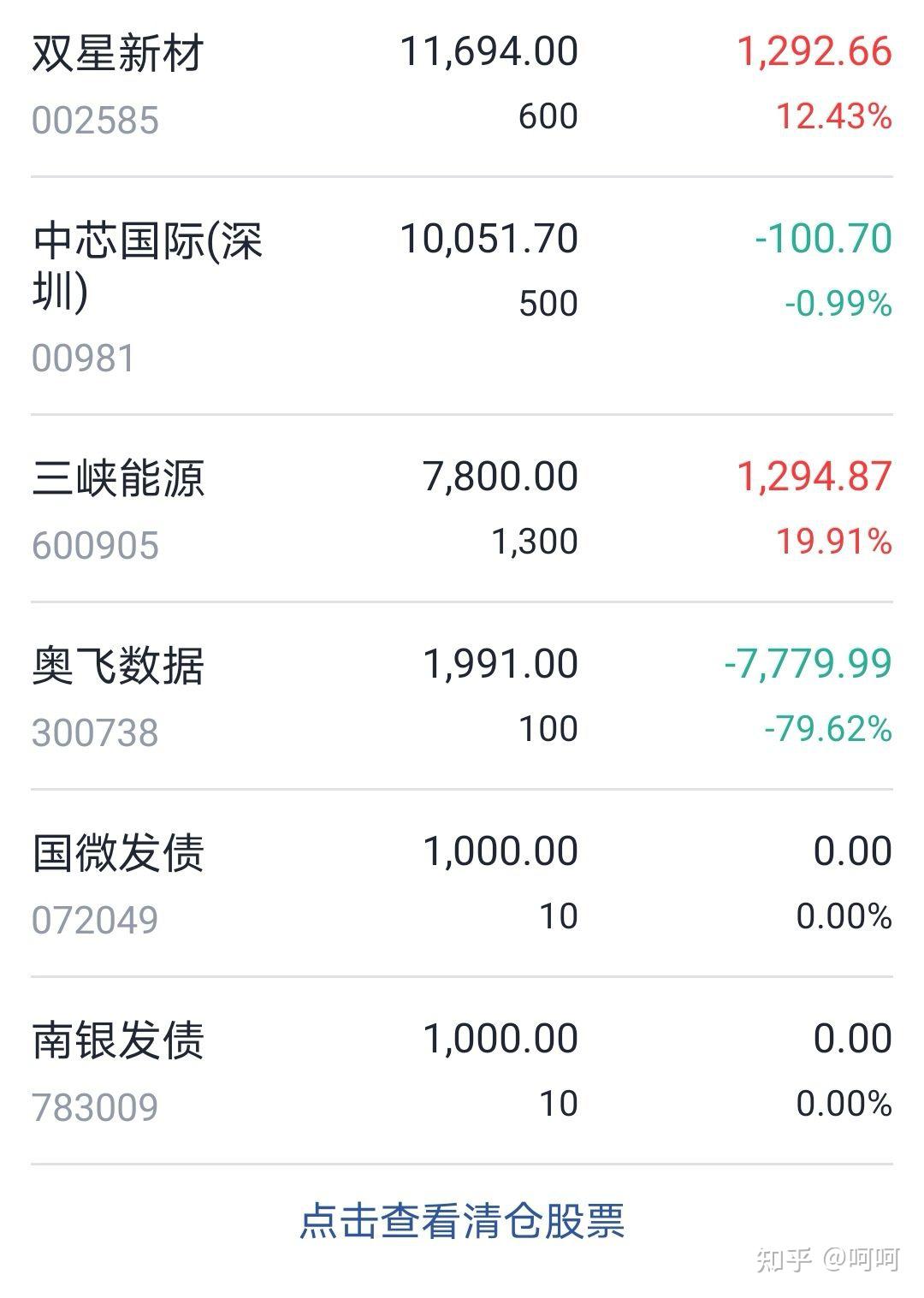Screen dimensions: 924x1298
Task: Tap the 南银发债 holding row
Action: tap(462, 1071)
